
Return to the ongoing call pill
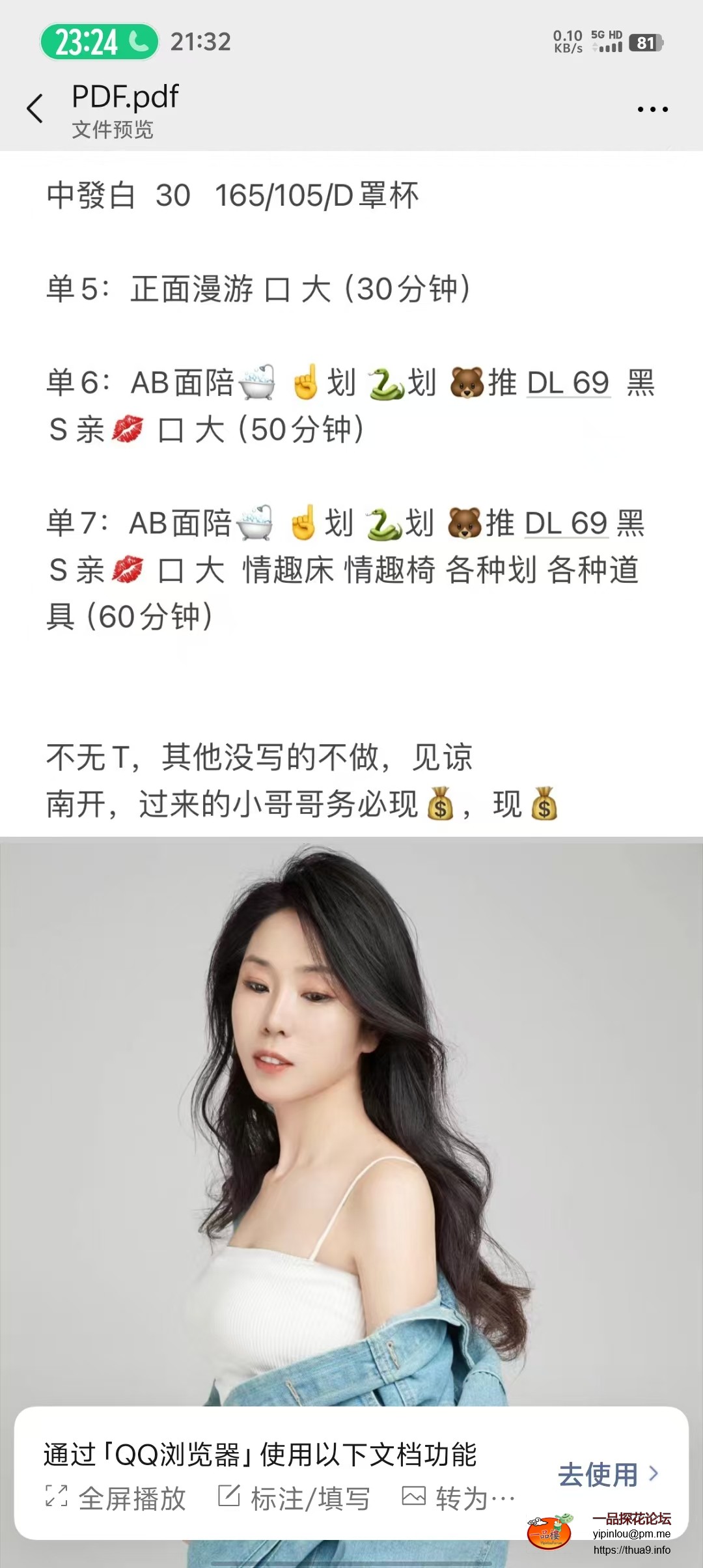(x=100, y=42)
